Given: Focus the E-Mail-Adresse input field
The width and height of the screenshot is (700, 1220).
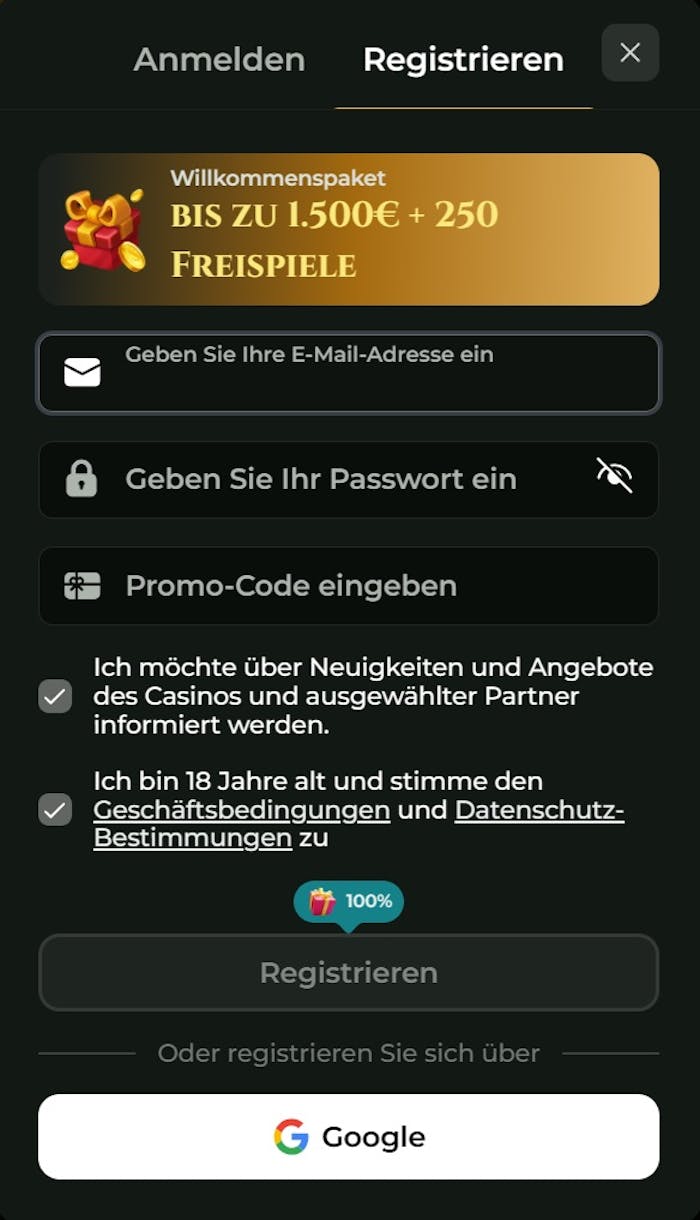Looking at the screenshot, I should coord(349,373).
